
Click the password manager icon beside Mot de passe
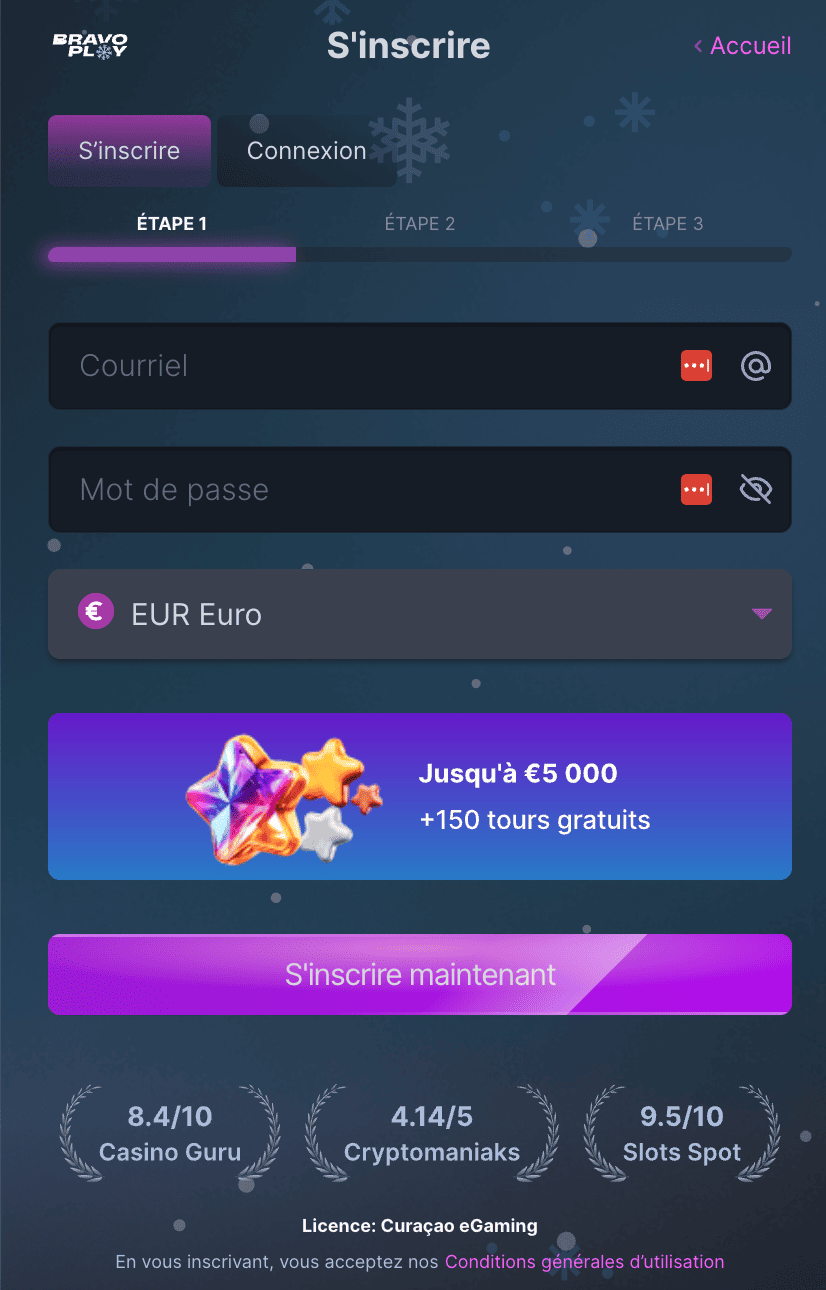(x=696, y=490)
